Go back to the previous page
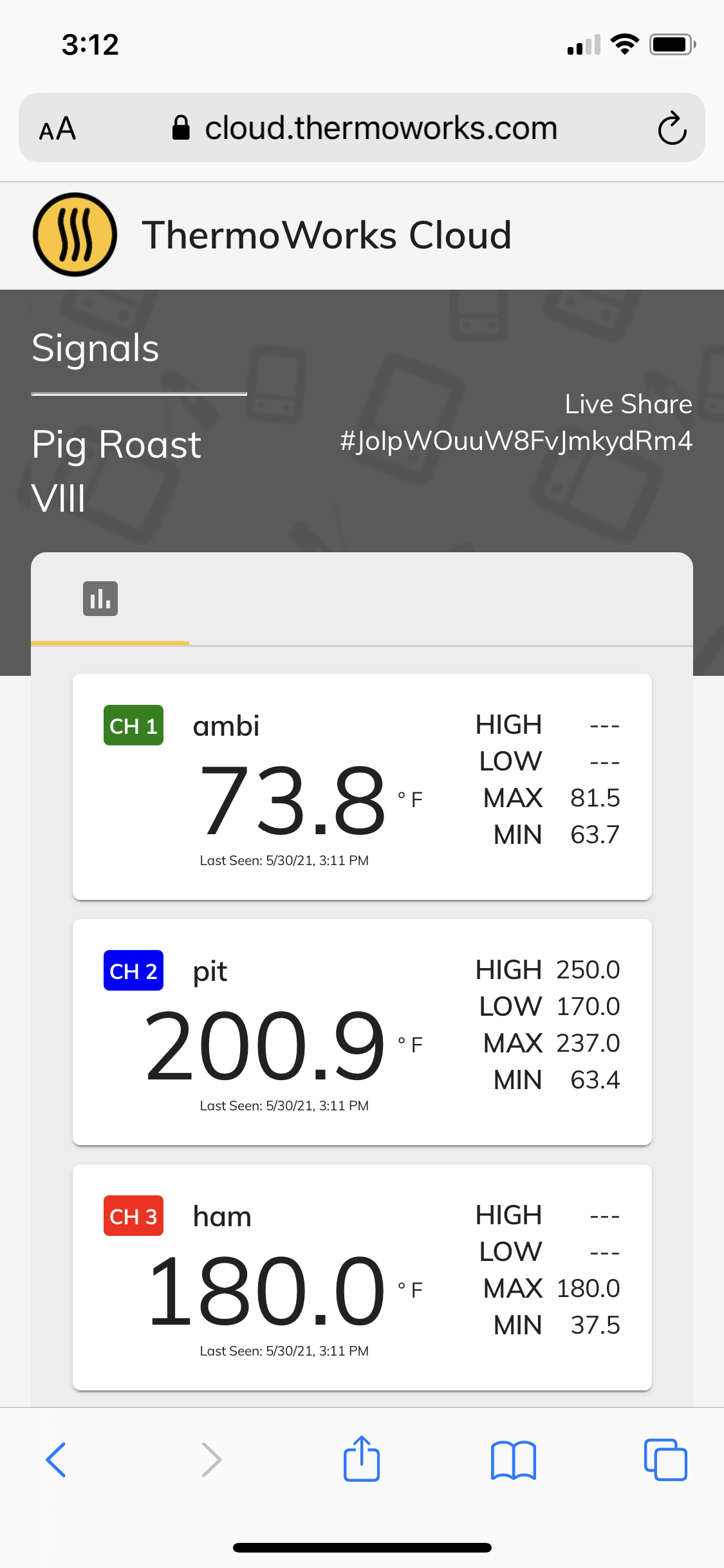The width and height of the screenshot is (724, 1568). (x=56, y=1460)
